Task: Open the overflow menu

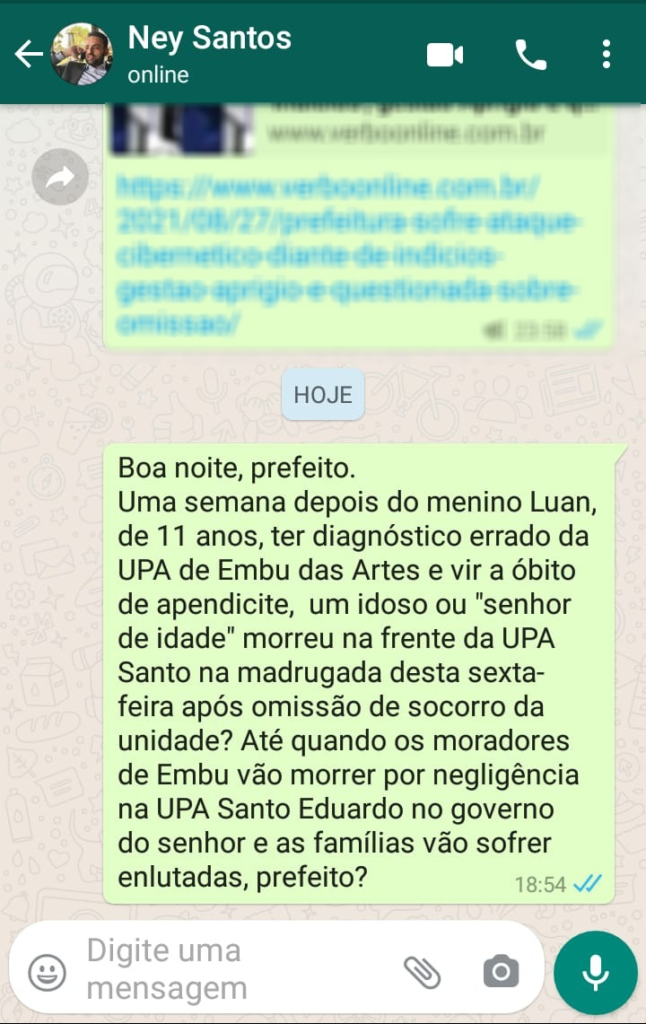Action: tap(606, 54)
